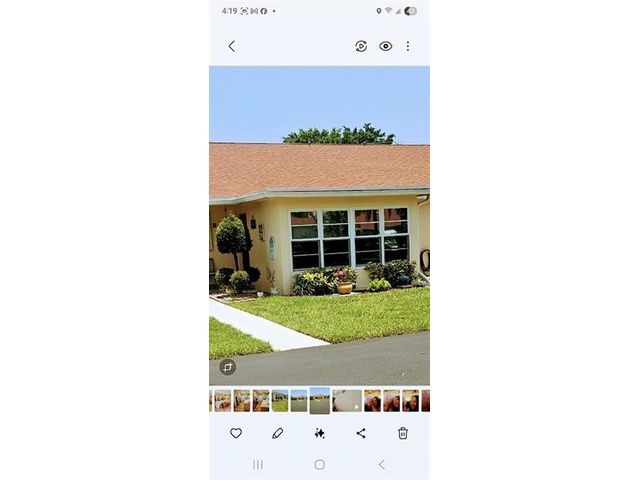Image resolution: width=640 pixels, height=480 pixels.
Task: Open the AI sparkle effects tool
Action: click(x=319, y=433)
